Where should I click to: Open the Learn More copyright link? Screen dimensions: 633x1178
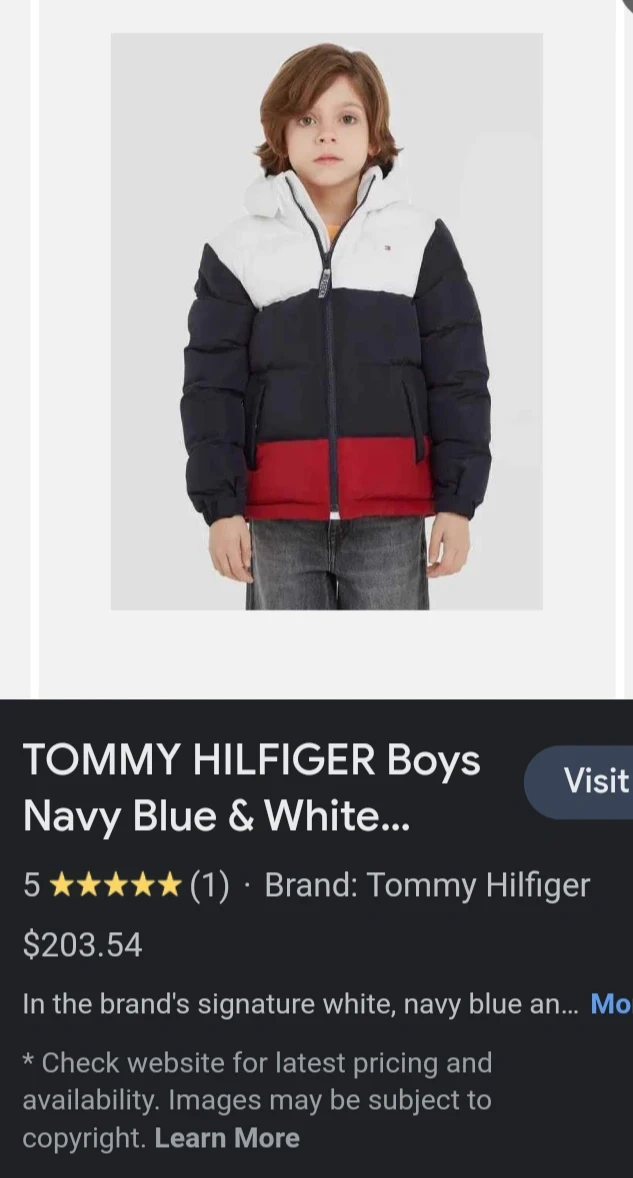click(227, 1138)
